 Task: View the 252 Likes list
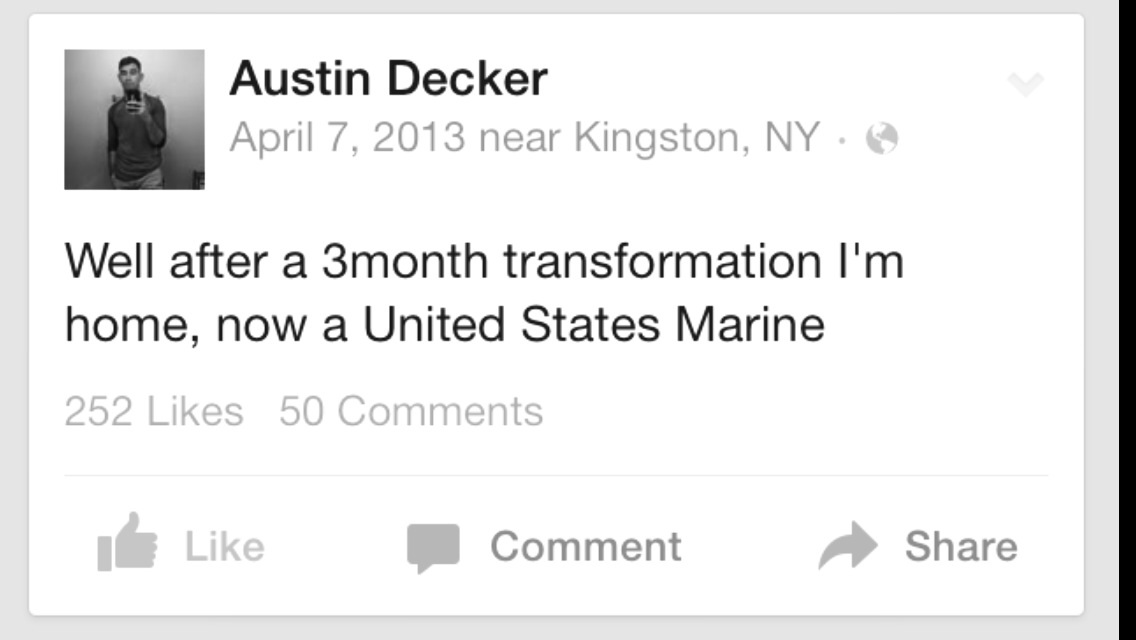(153, 411)
